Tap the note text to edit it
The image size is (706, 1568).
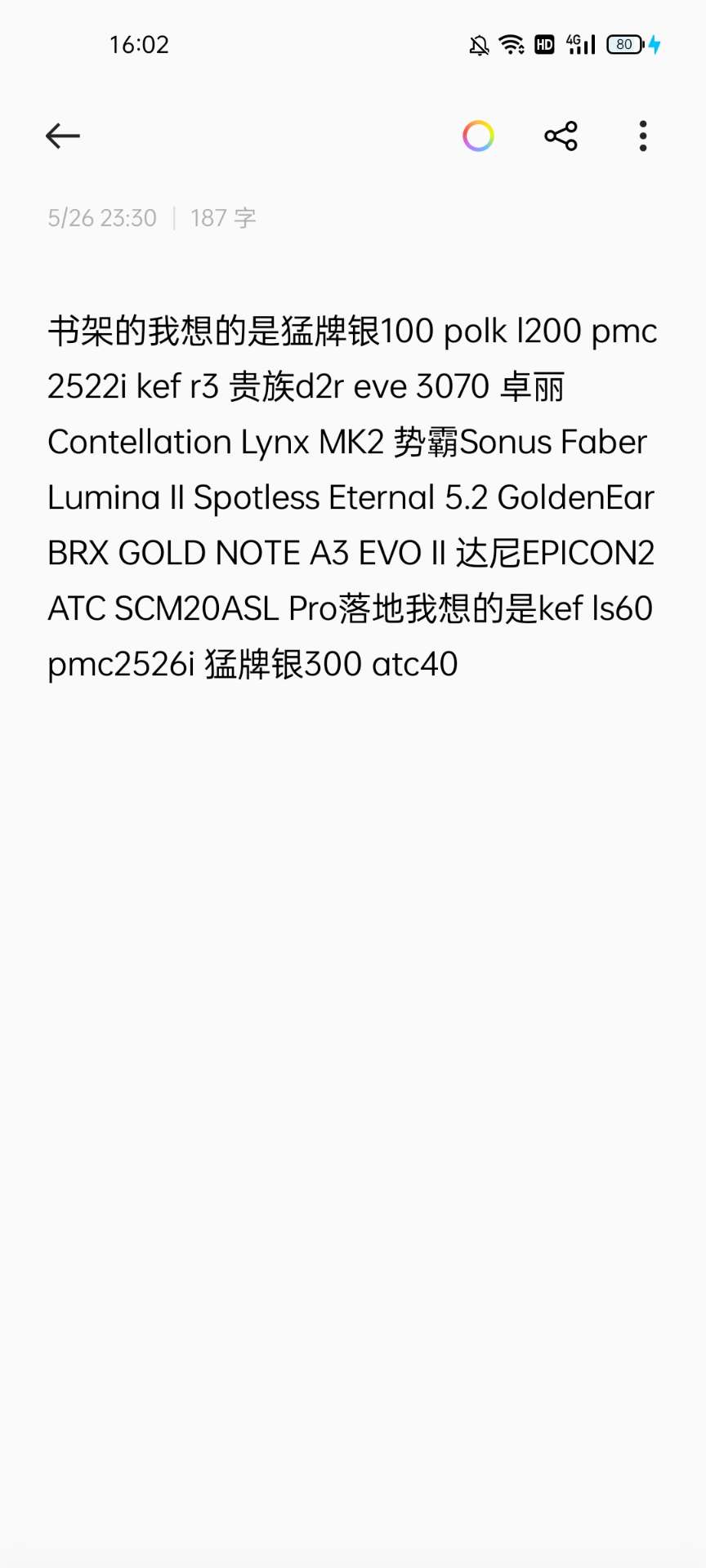(x=352, y=497)
